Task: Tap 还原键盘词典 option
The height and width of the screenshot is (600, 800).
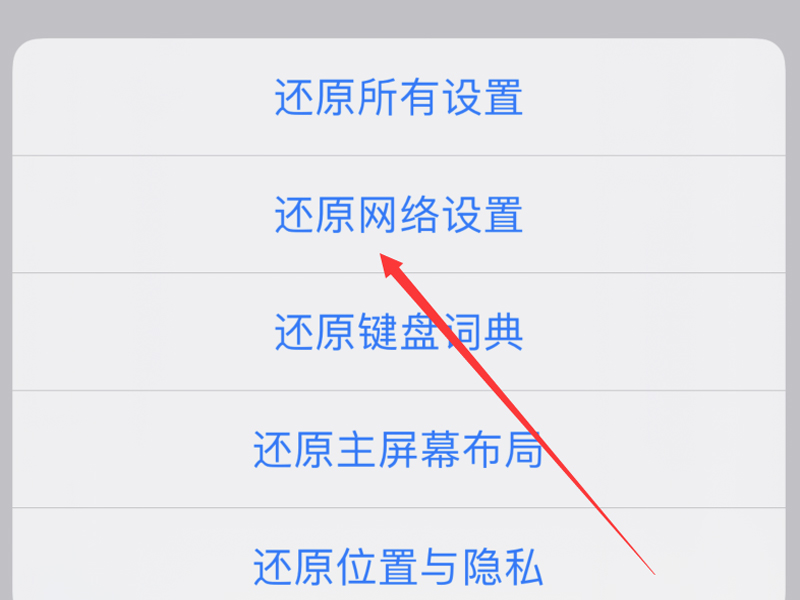Action: (398, 332)
